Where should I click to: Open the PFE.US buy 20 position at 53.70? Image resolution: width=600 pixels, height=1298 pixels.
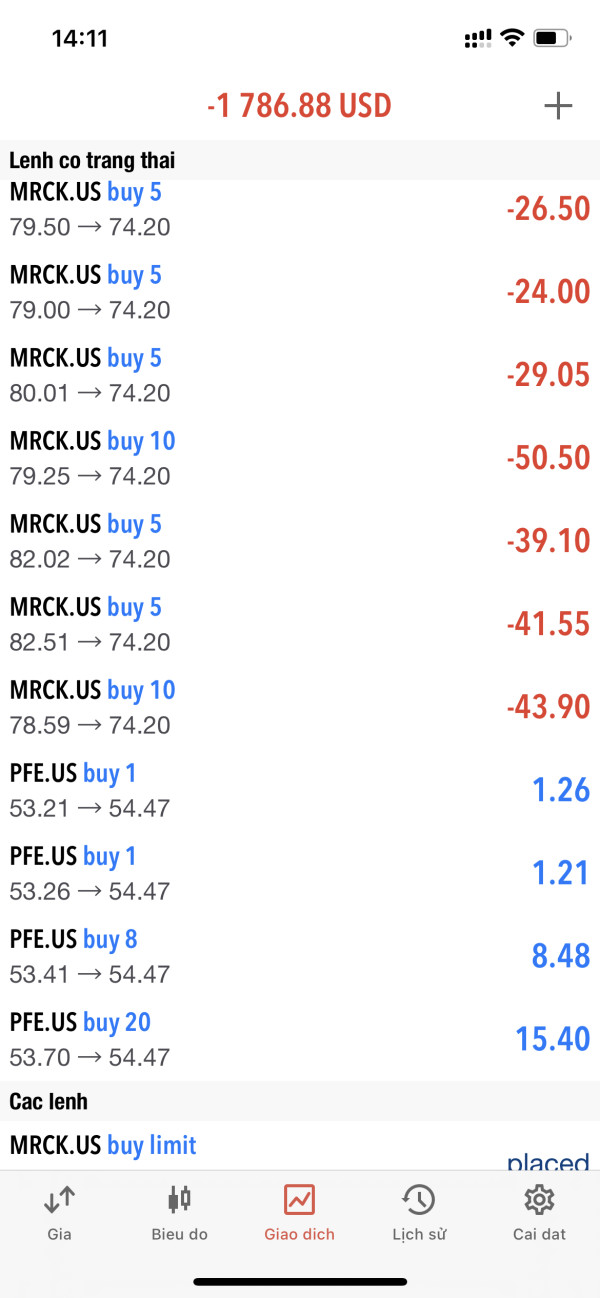tap(300, 1038)
